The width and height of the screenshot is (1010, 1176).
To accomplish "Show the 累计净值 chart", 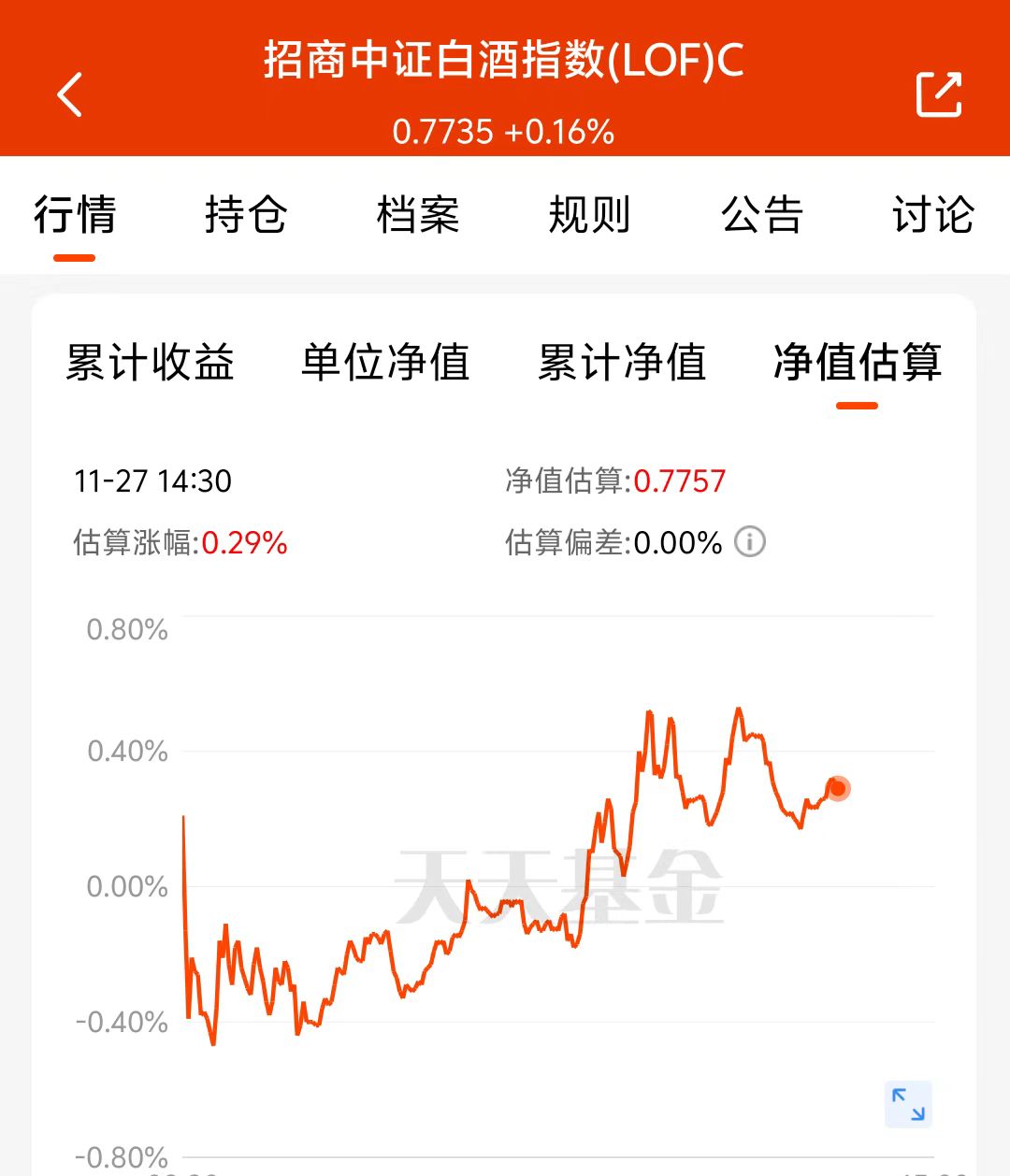I will coord(622,362).
